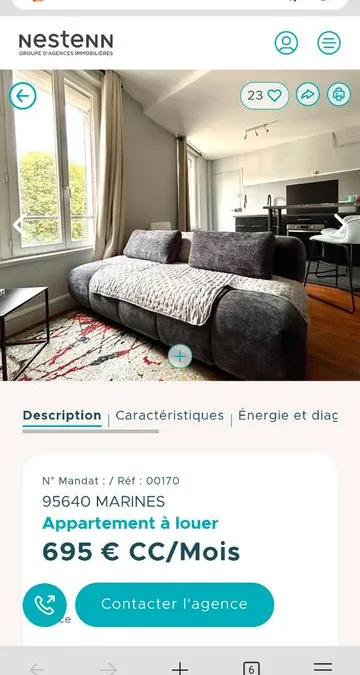Open the hamburger menu
The height and width of the screenshot is (675, 360).
[329, 43]
